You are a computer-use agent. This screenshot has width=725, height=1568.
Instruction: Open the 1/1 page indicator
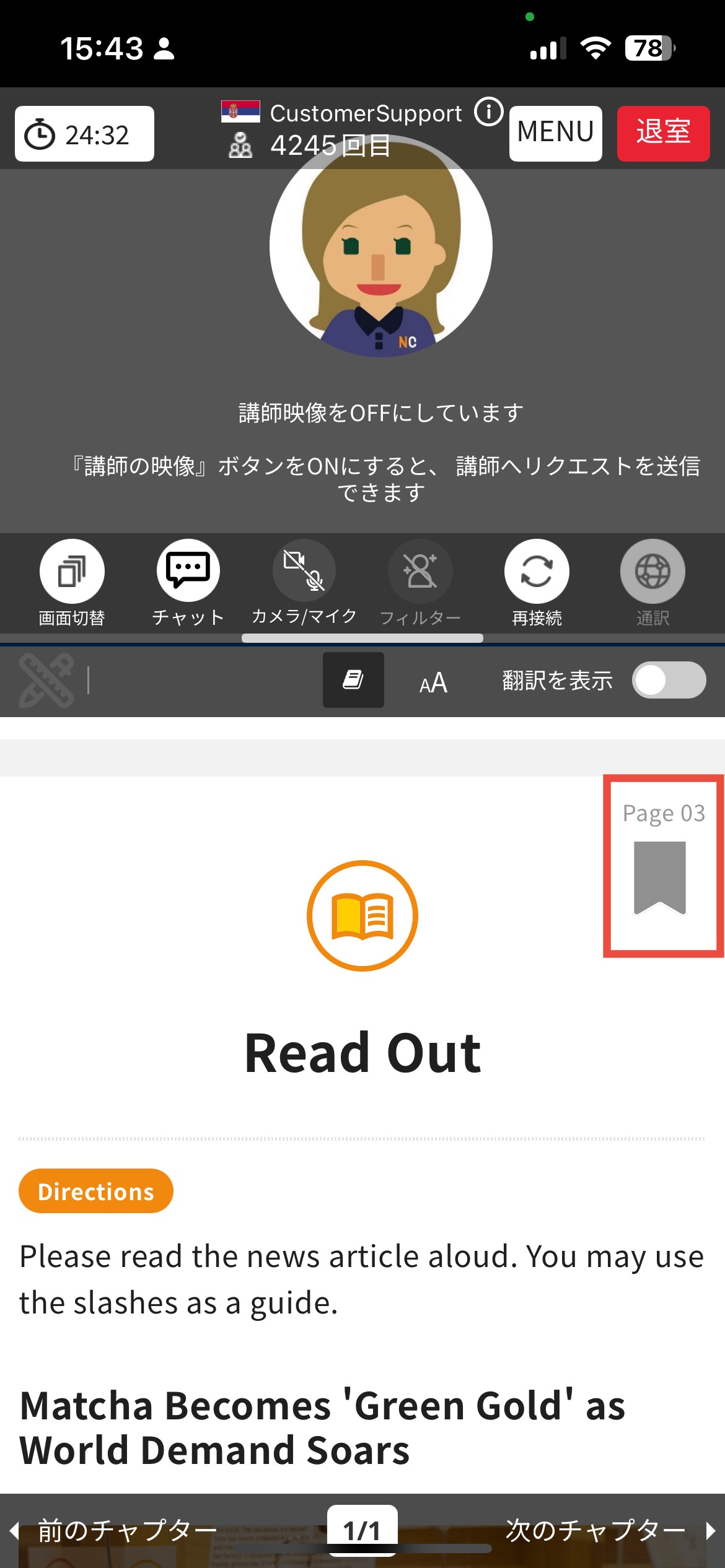click(x=362, y=1530)
